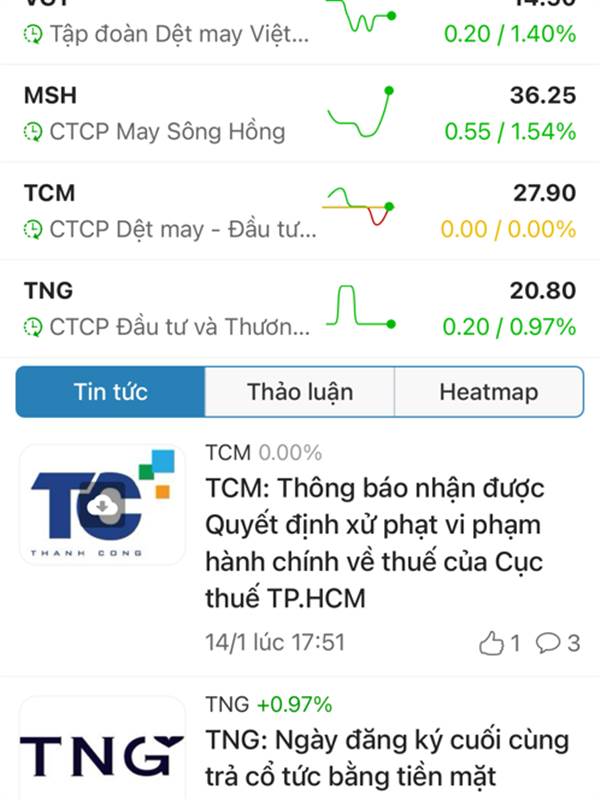Open the TCM tax penalty news article
This screenshot has width=600, height=800.
tap(374, 543)
